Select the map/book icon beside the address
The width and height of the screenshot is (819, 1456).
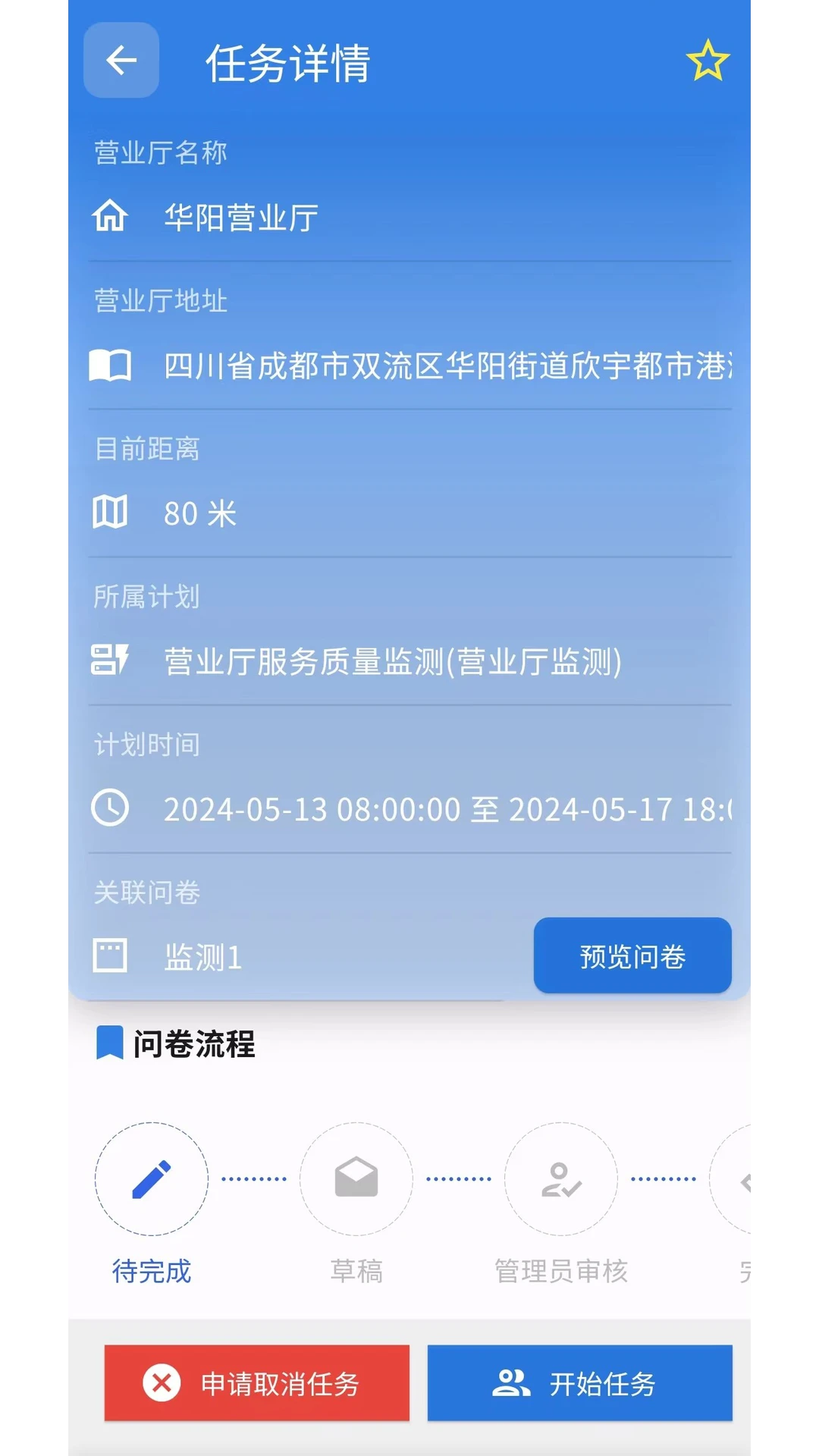click(110, 366)
